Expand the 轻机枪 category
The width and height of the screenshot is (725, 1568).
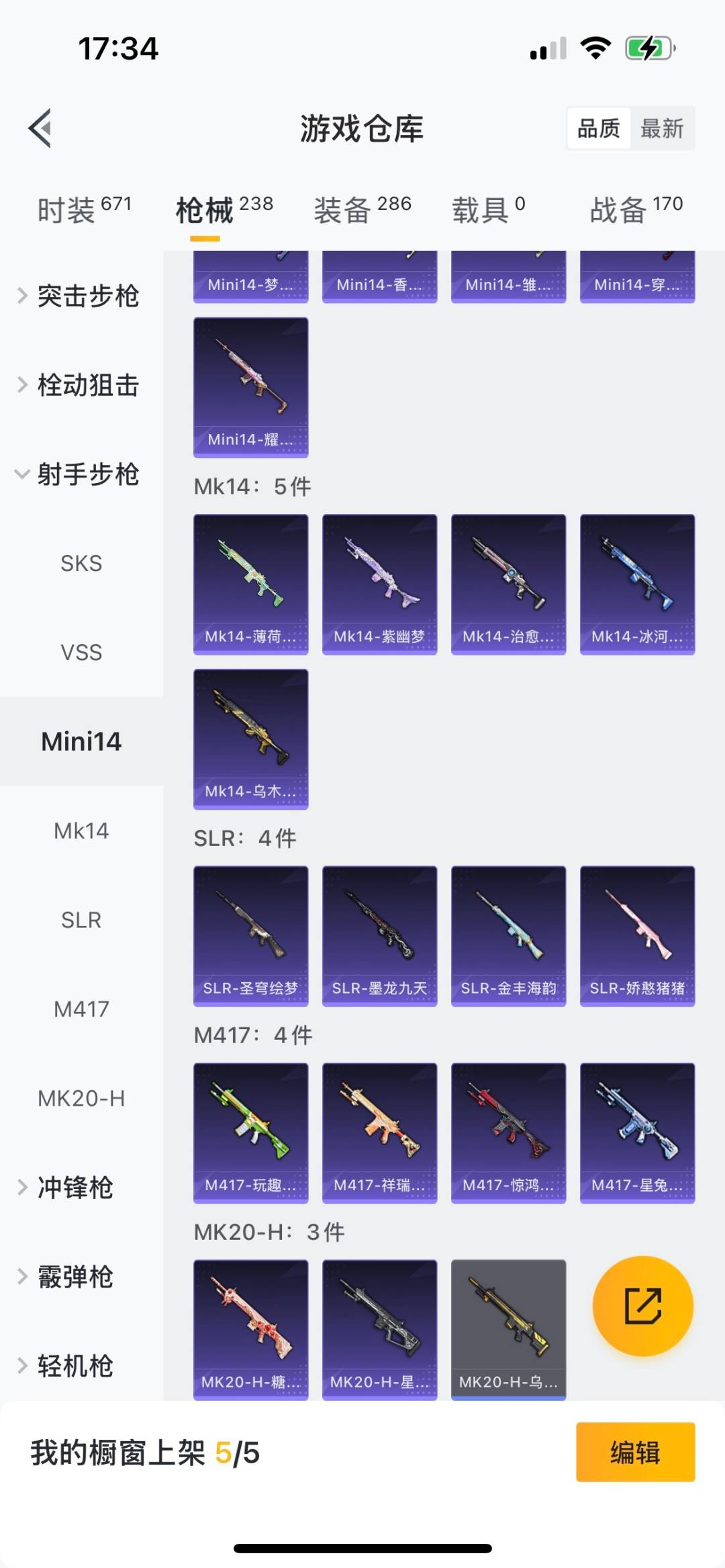tap(75, 1366)
